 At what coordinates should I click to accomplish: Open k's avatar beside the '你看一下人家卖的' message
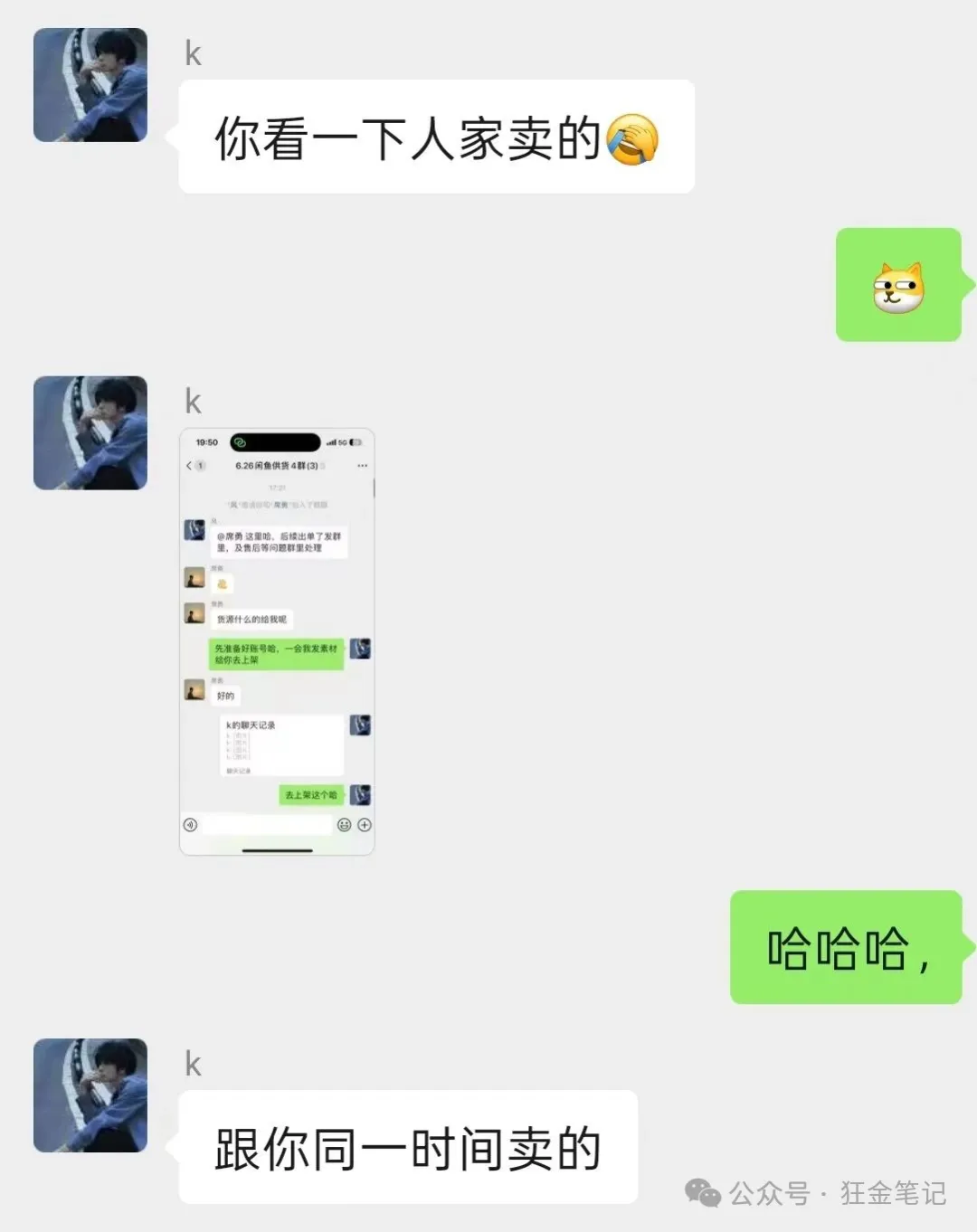click(90, 85)
